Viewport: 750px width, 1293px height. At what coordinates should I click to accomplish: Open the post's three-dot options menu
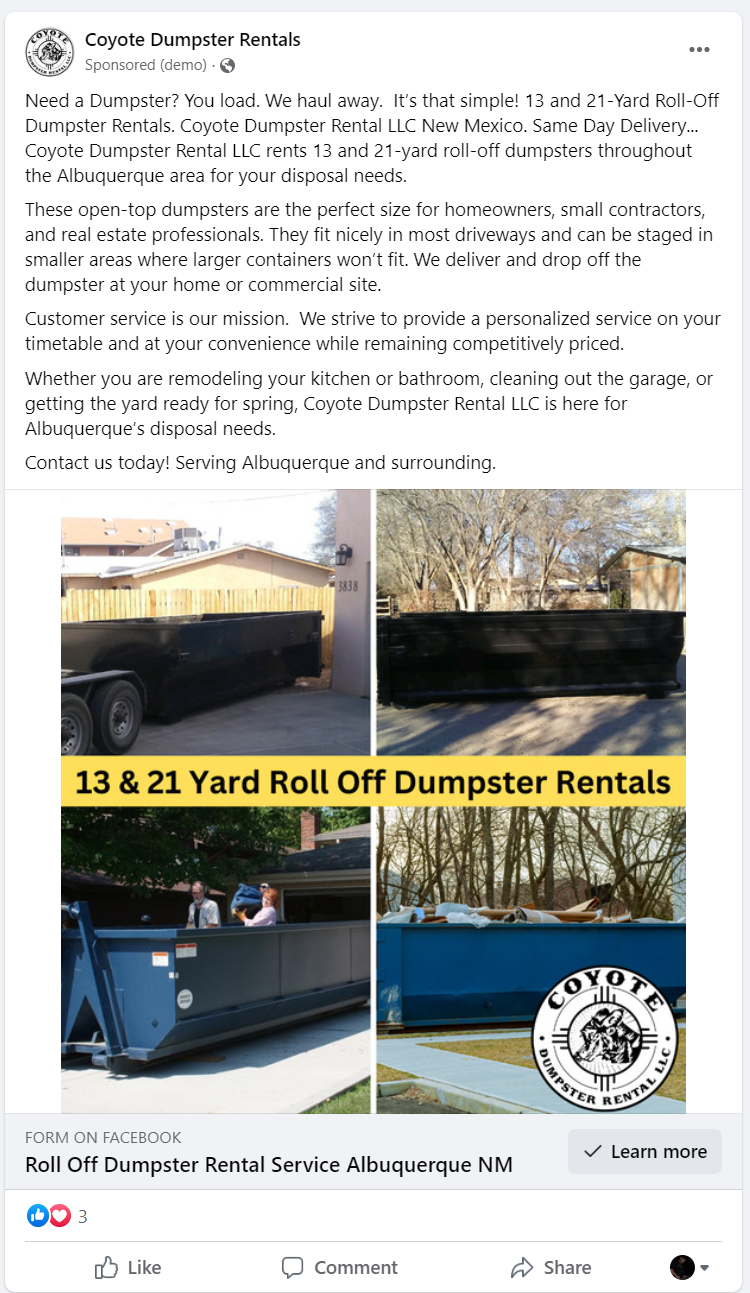tap(699, 50)
